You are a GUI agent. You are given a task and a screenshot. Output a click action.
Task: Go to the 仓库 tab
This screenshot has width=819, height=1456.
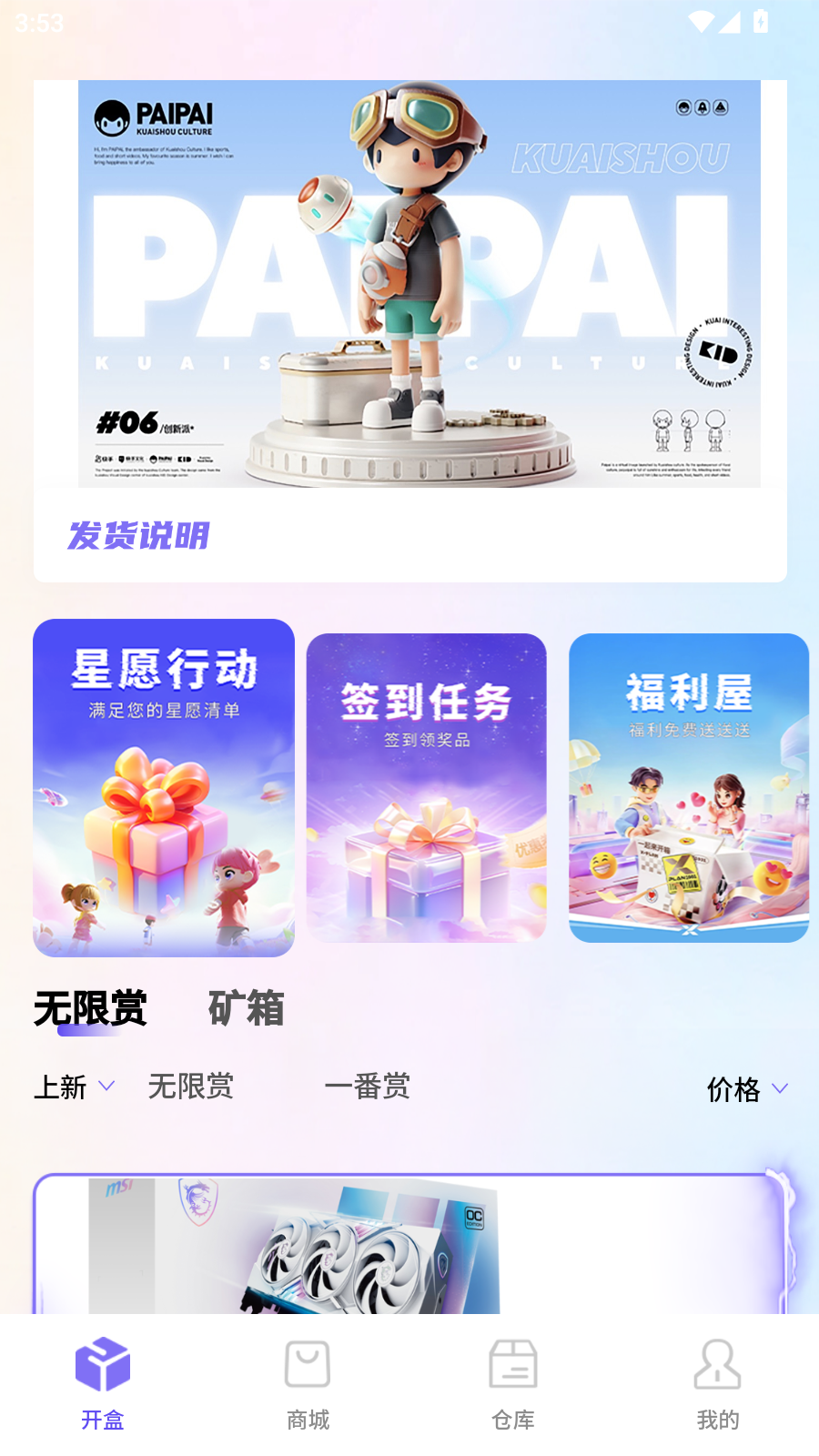[512, 1383]
